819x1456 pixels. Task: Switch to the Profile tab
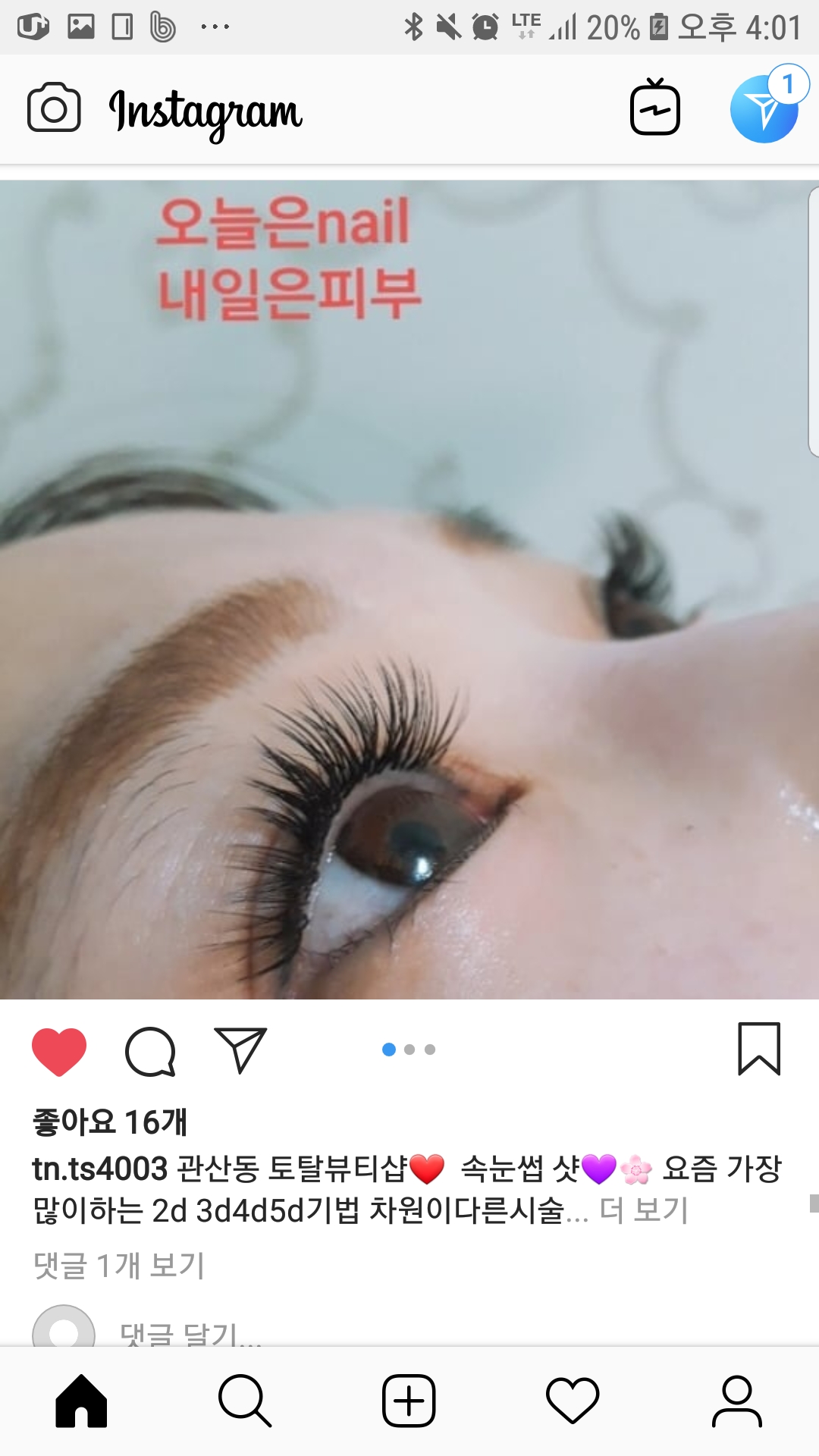coord(736,1401)
